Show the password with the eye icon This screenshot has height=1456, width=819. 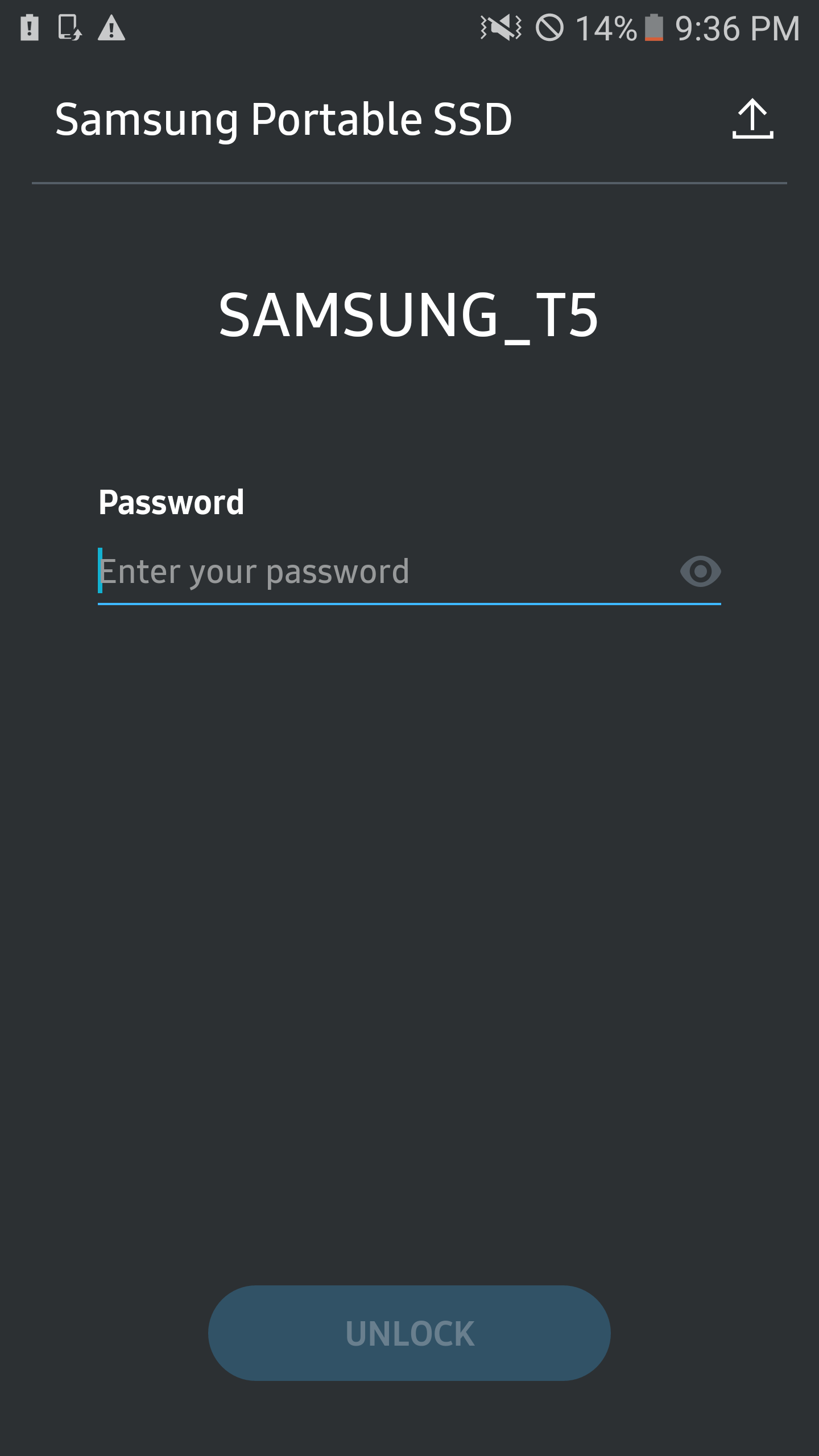point(700,572)
